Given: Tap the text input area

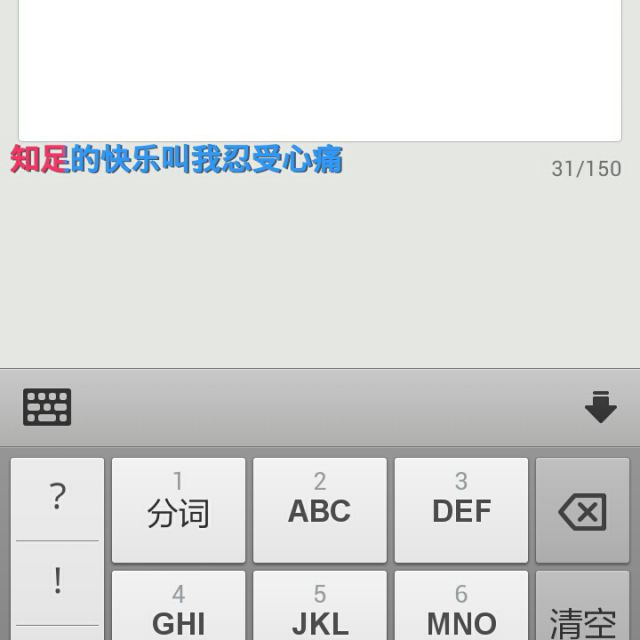Looking at the screenshot, I should 320,70.
